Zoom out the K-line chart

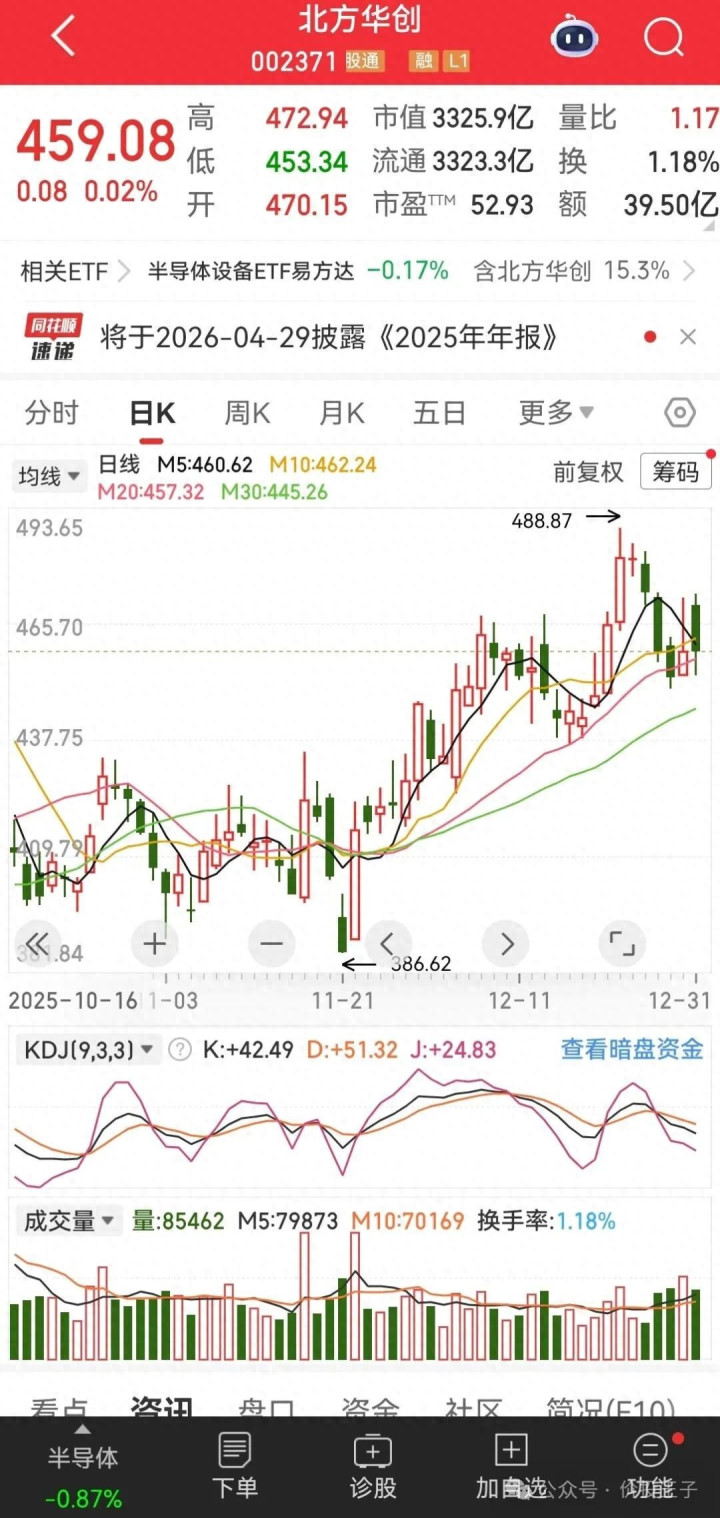(x=272, y=942)
